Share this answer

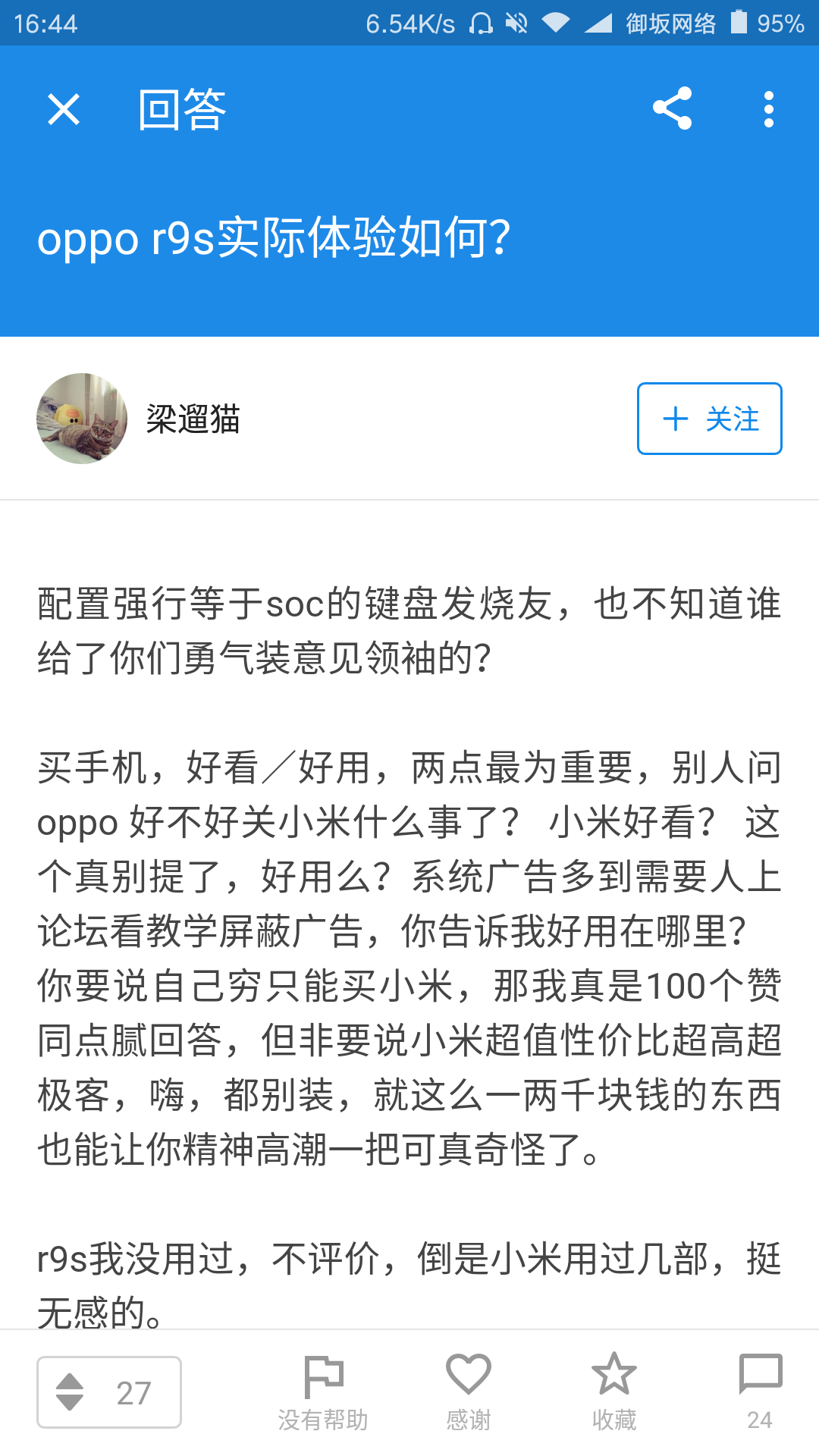click(x=672, y=109)
